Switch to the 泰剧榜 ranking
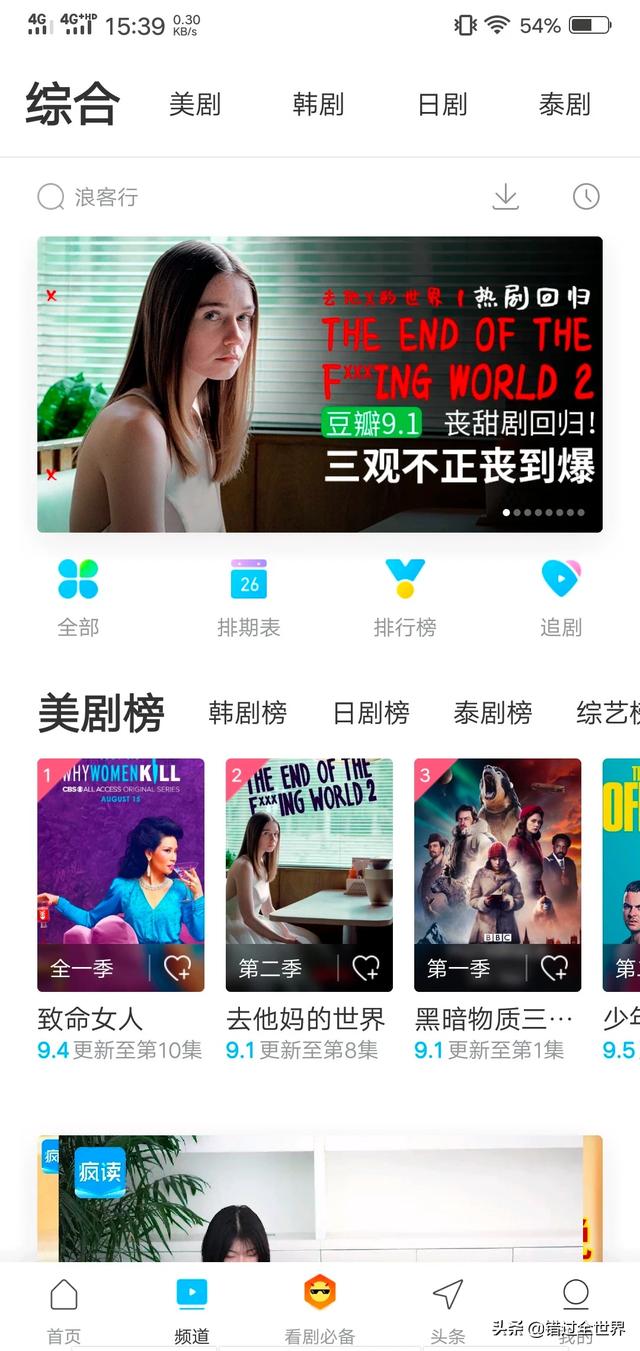640x1351 pixels. coord(492,713)
